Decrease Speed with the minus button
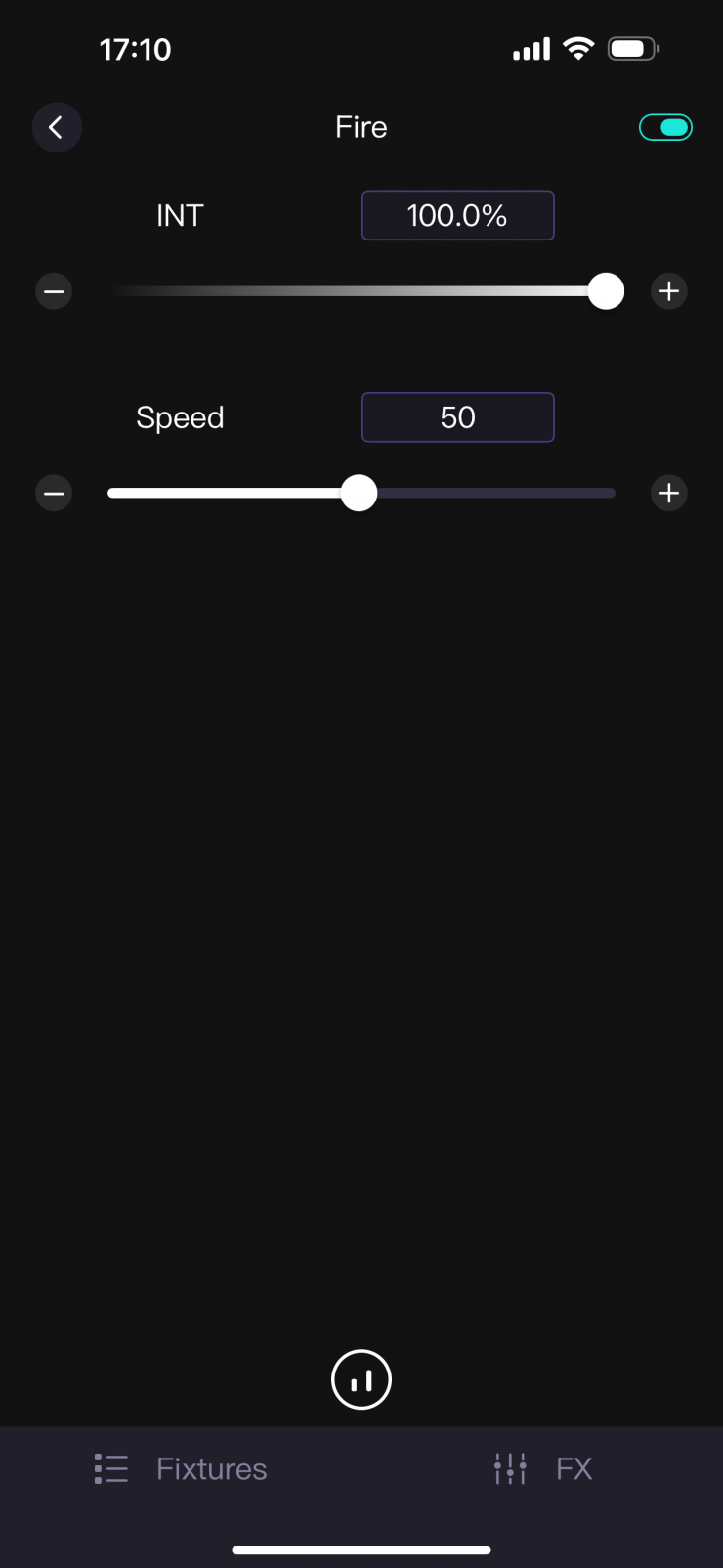 (54, 494)
